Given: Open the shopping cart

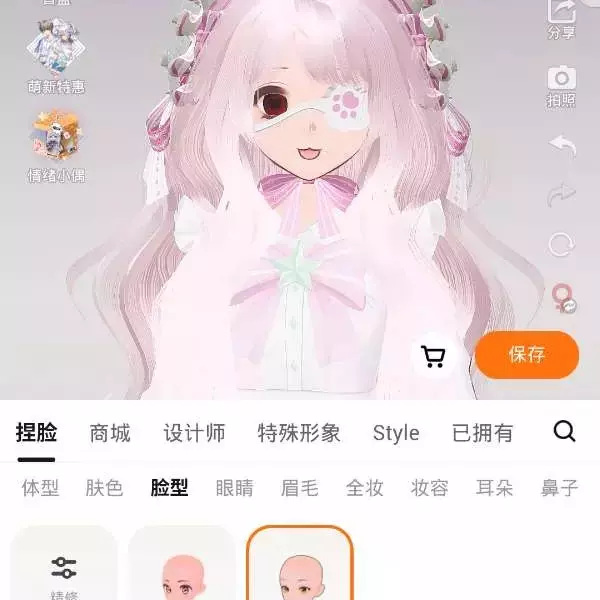Looking at the screenshot, I should [434, 356].
